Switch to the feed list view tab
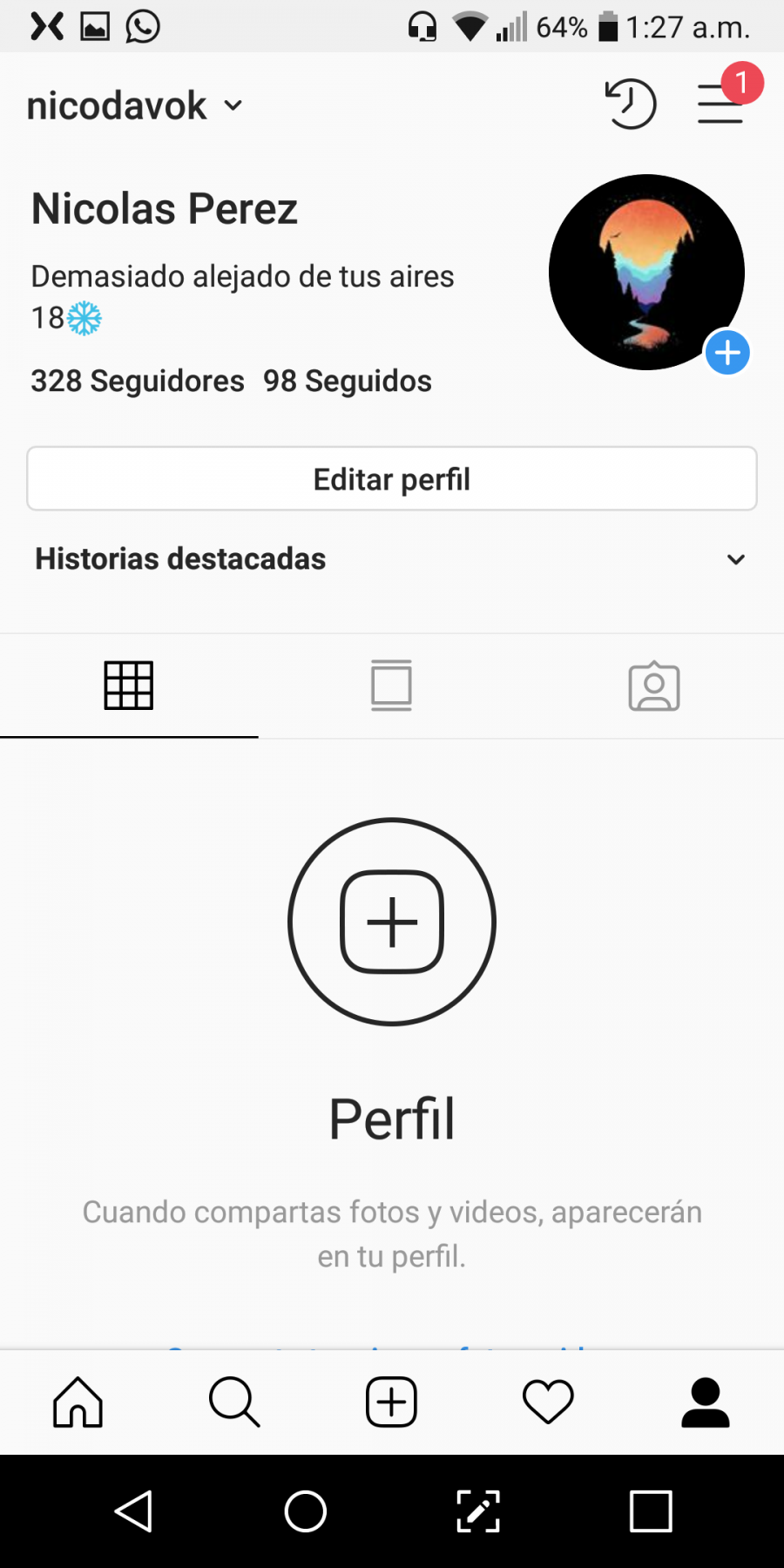The height and width of the screenshot is (1568, 784). (x=391, y=686)
